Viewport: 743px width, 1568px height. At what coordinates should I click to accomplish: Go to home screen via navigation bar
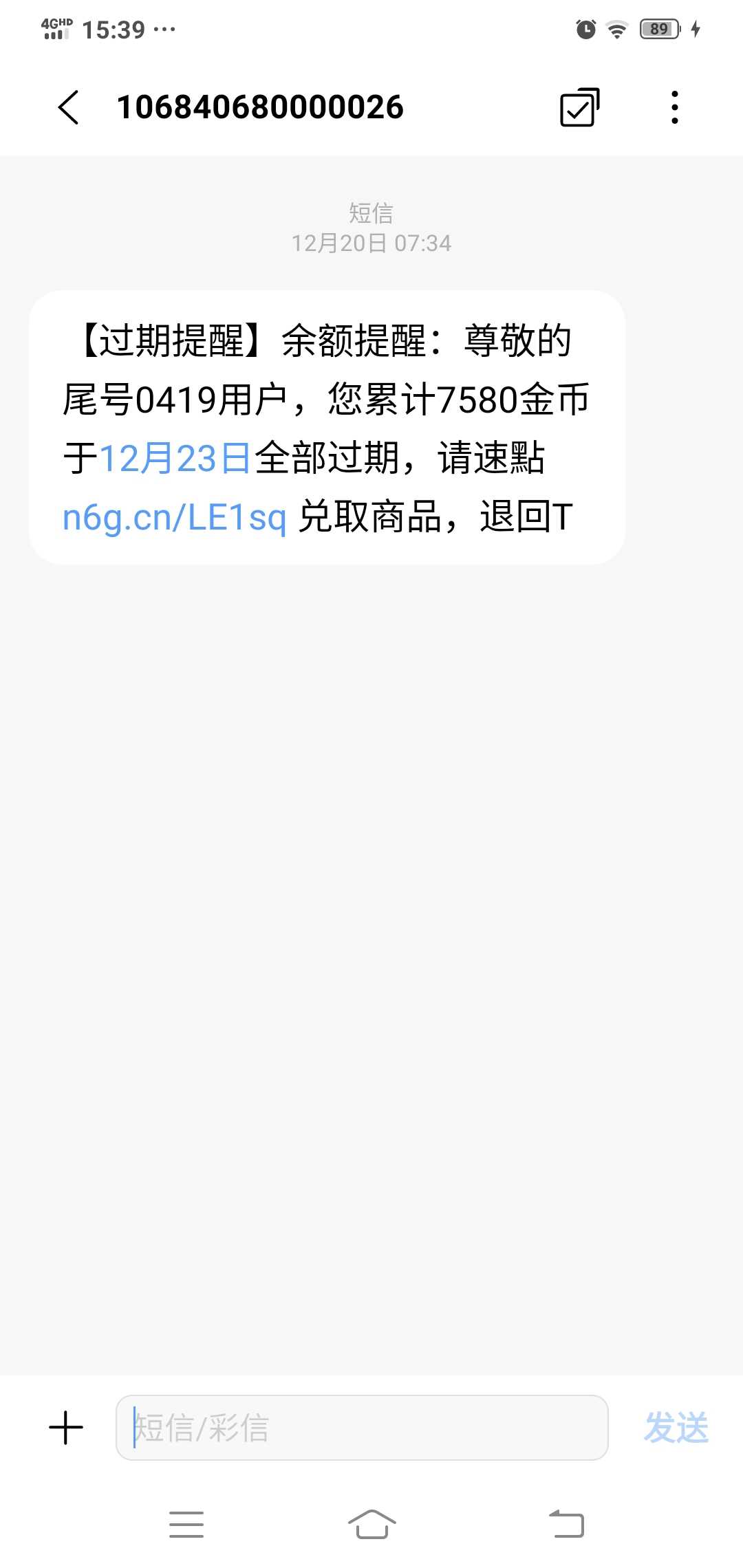point(371,1524)
